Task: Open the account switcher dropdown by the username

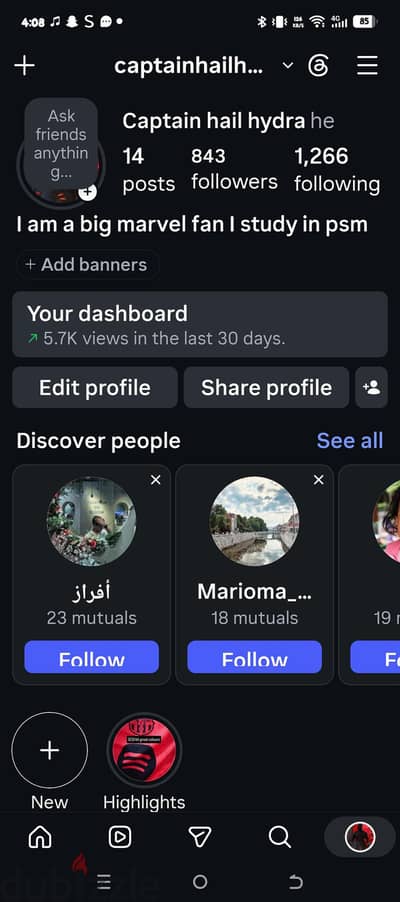Action: point(288,66)
